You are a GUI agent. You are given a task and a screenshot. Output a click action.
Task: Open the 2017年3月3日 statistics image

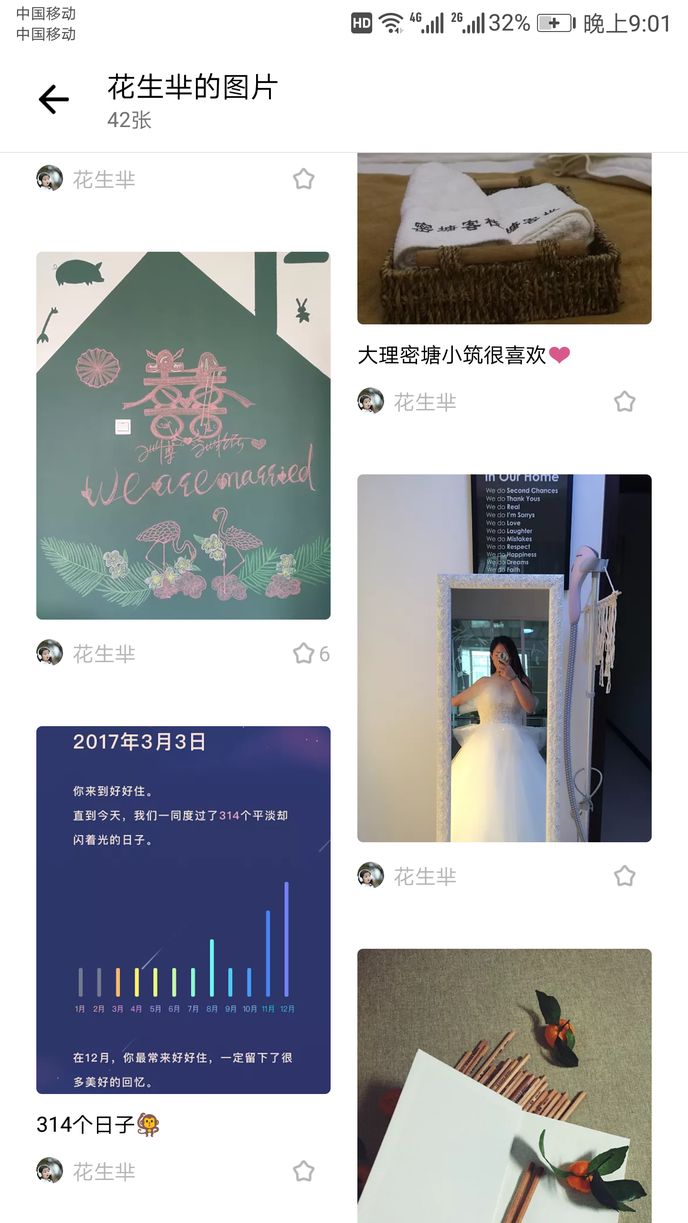pyautogui.click(x=183, y=909)
